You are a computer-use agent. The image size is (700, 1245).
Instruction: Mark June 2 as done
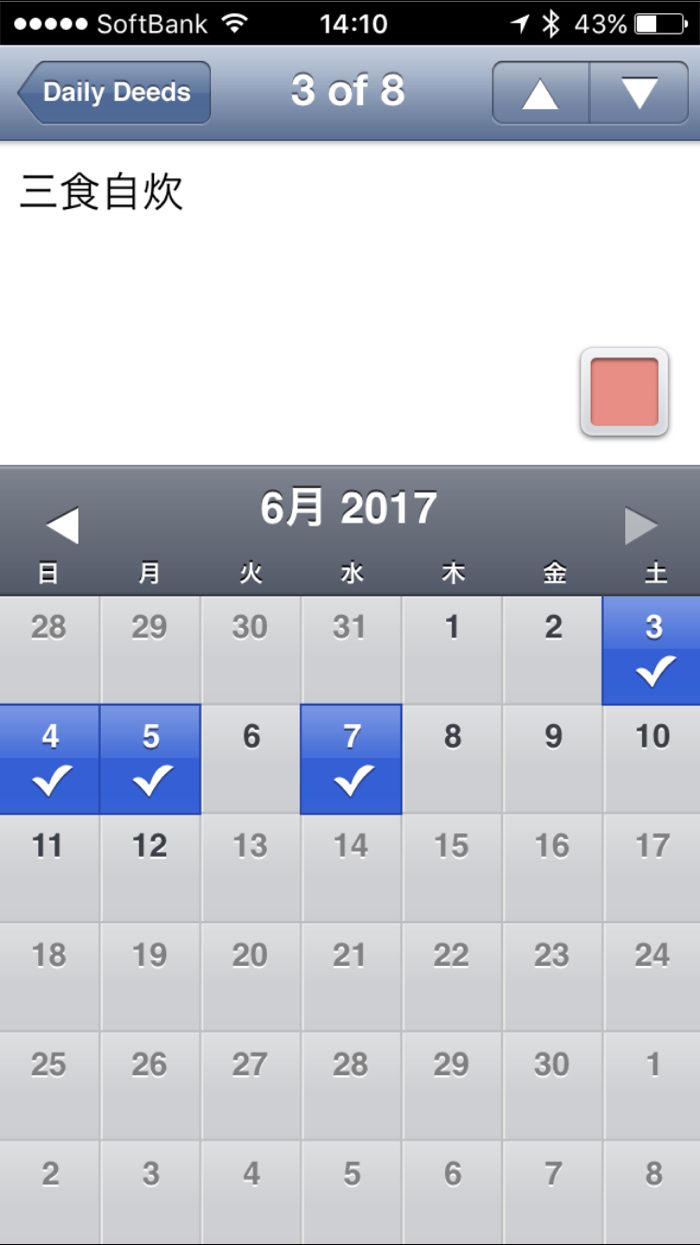(x=553, y=650)
